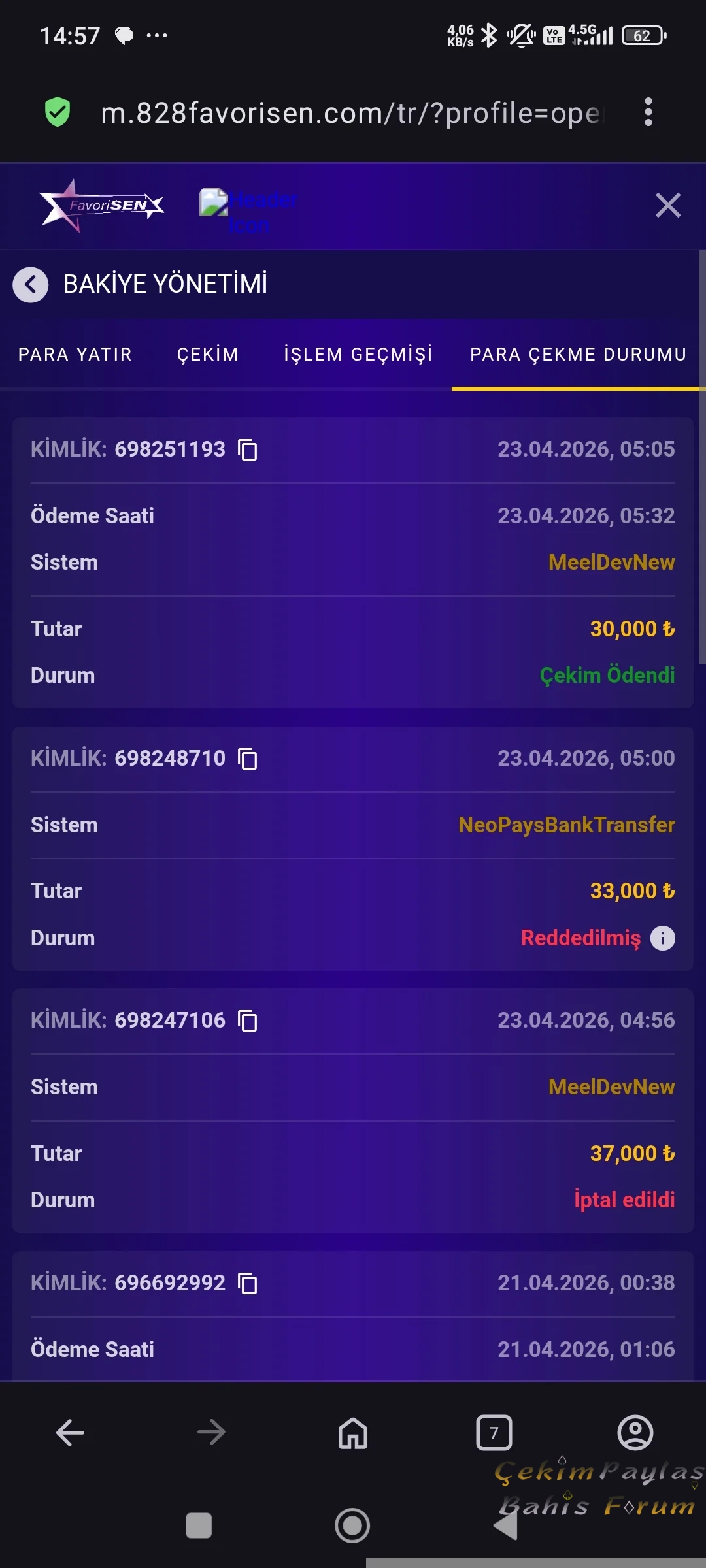This screenshot has width=706, height=1568.
Task: Close the panel with the X button
Action: [667, 205]
